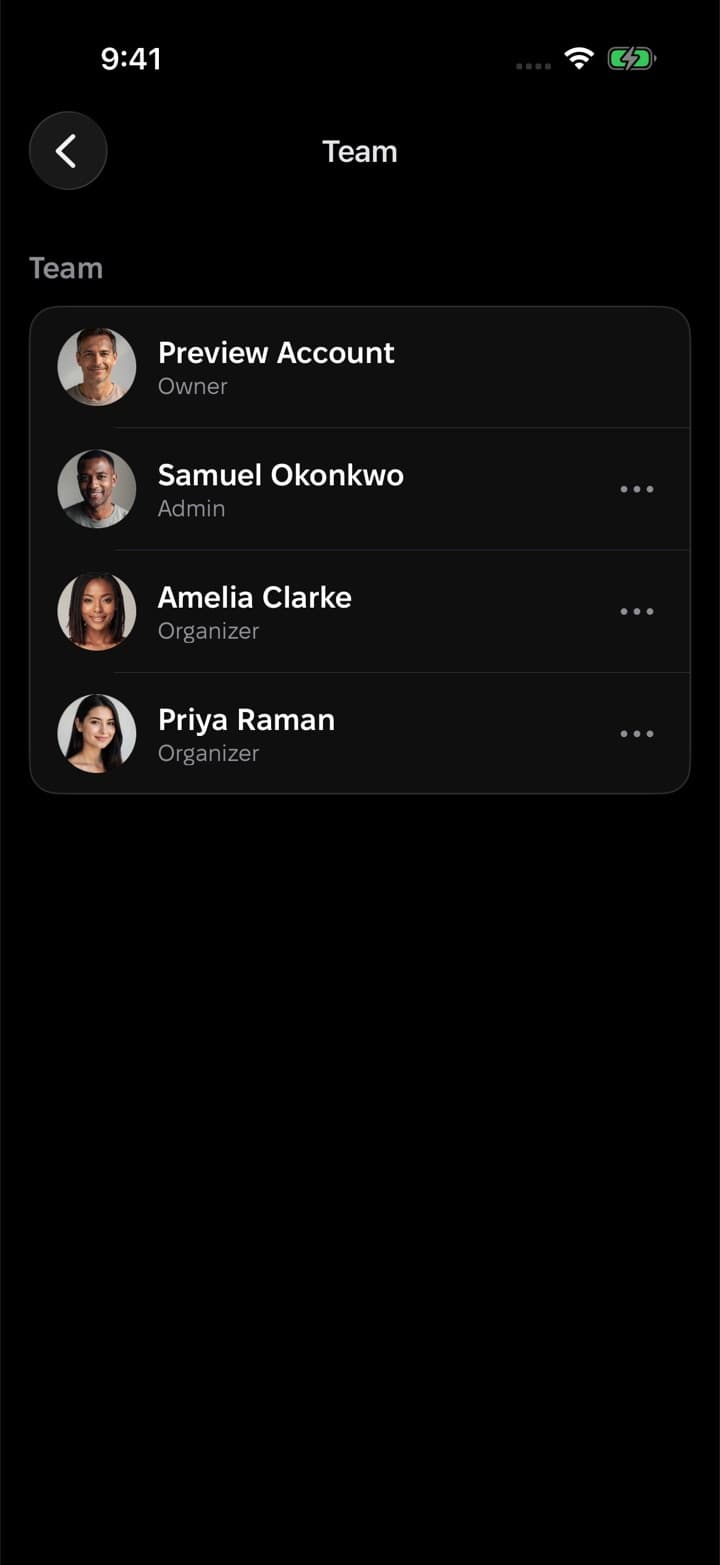Open Priya Raman's team entry

pos(360,733)
